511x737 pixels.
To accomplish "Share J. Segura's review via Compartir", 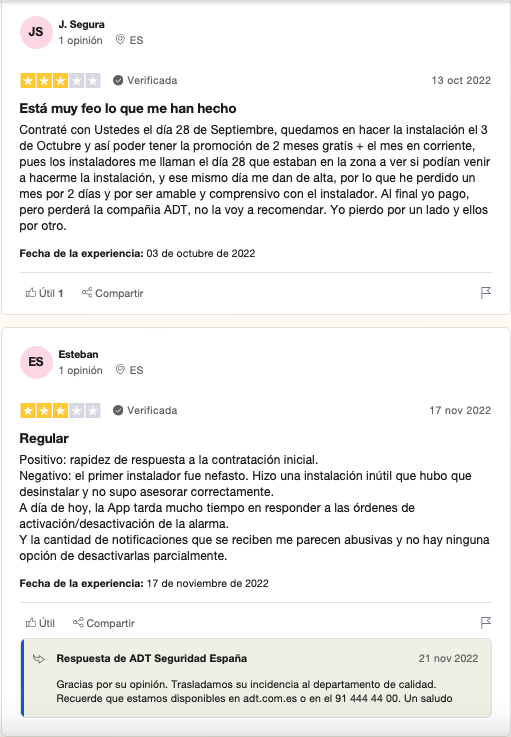I will coord(112,293).
